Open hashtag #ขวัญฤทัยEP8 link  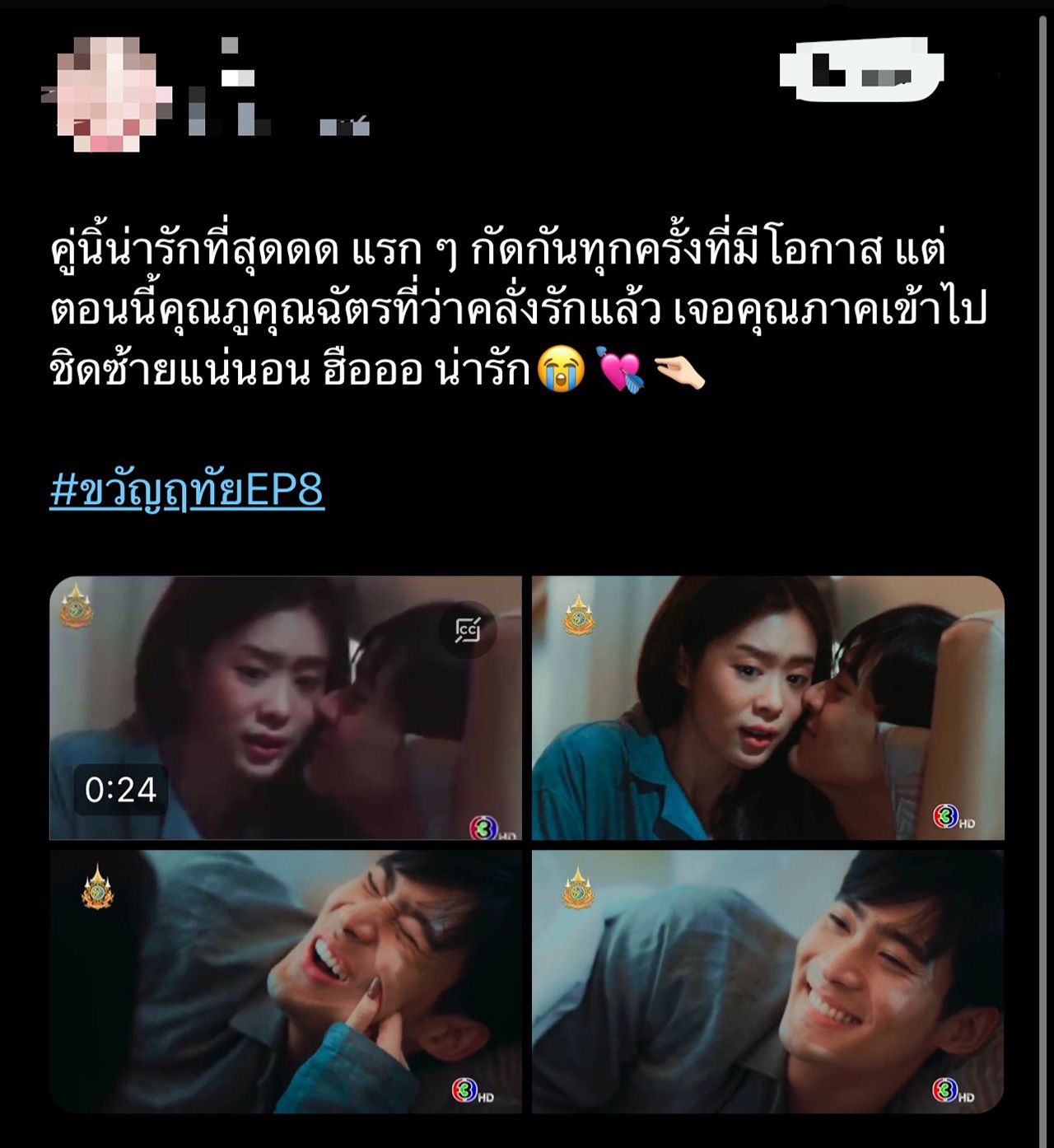[x=187, y=491]
